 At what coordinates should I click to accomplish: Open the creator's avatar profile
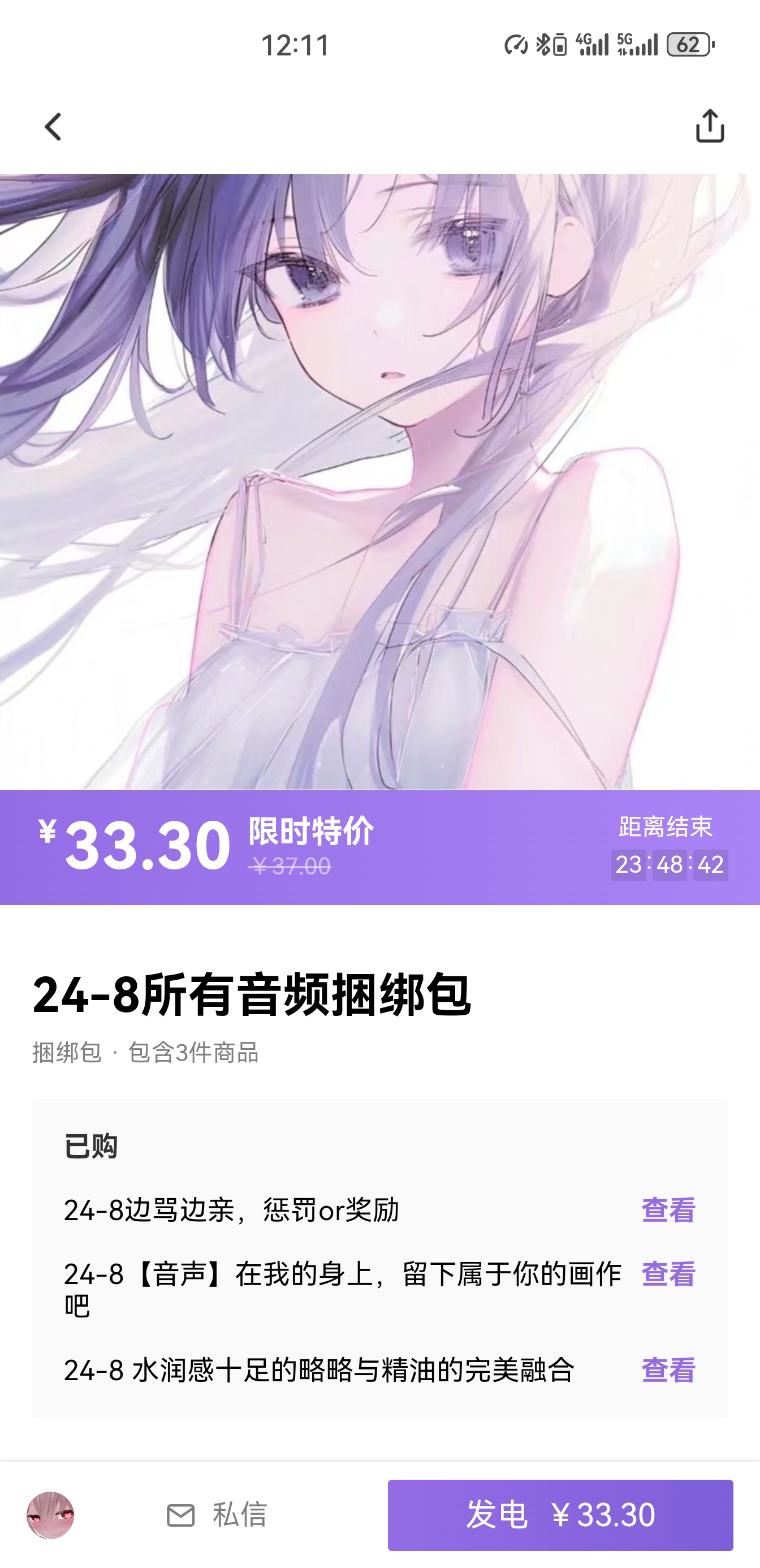[x=50, y=1514]
